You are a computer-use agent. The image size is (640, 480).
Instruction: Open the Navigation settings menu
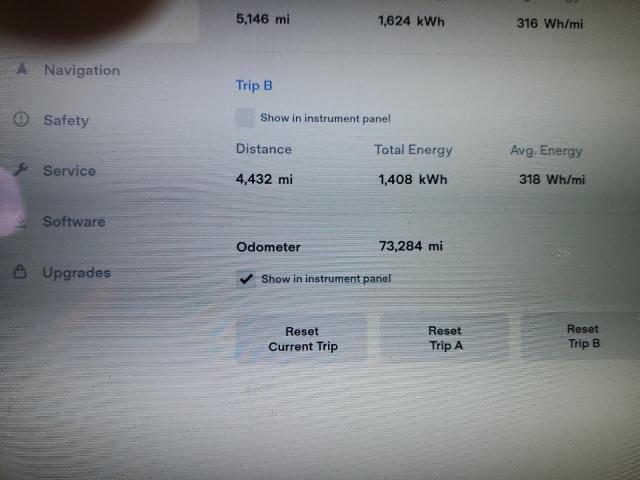(80, 71)
